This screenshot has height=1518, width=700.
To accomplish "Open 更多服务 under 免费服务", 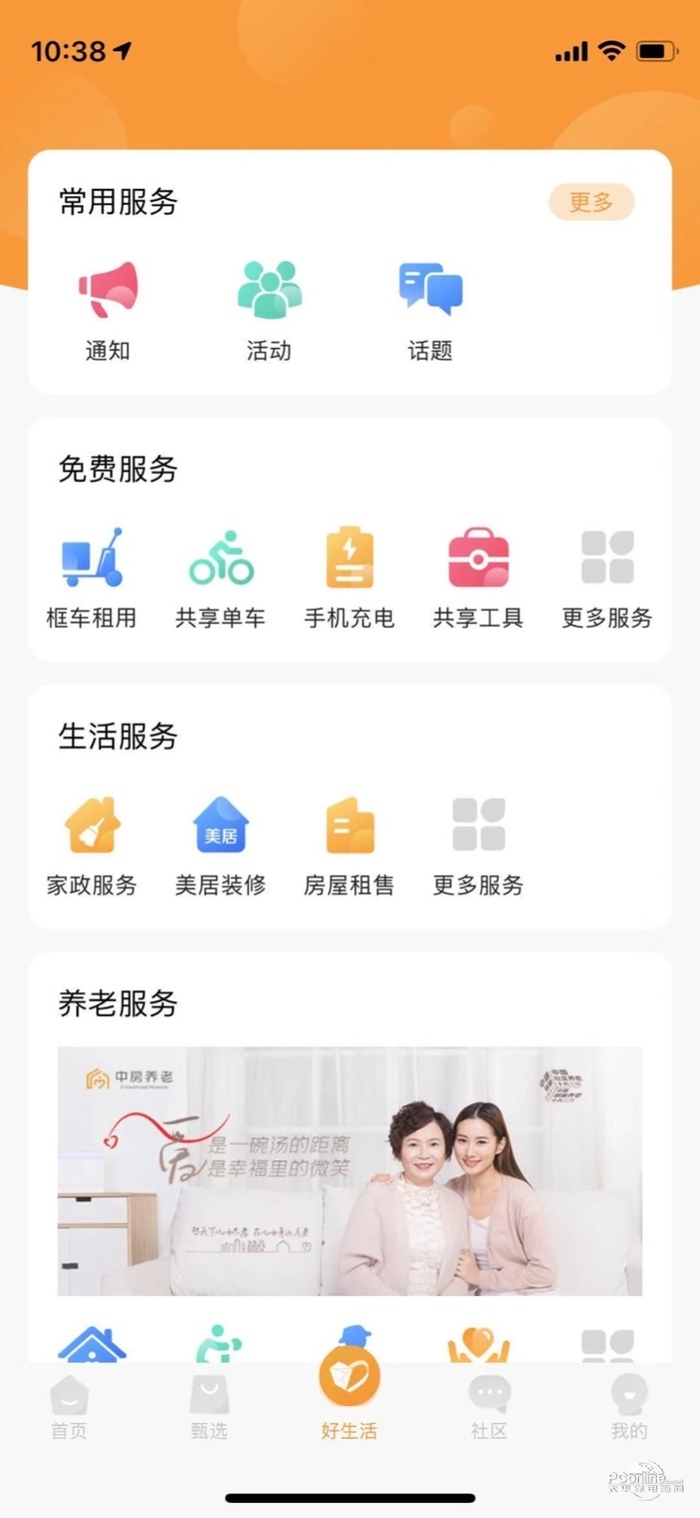I will [x=607, y=578].
